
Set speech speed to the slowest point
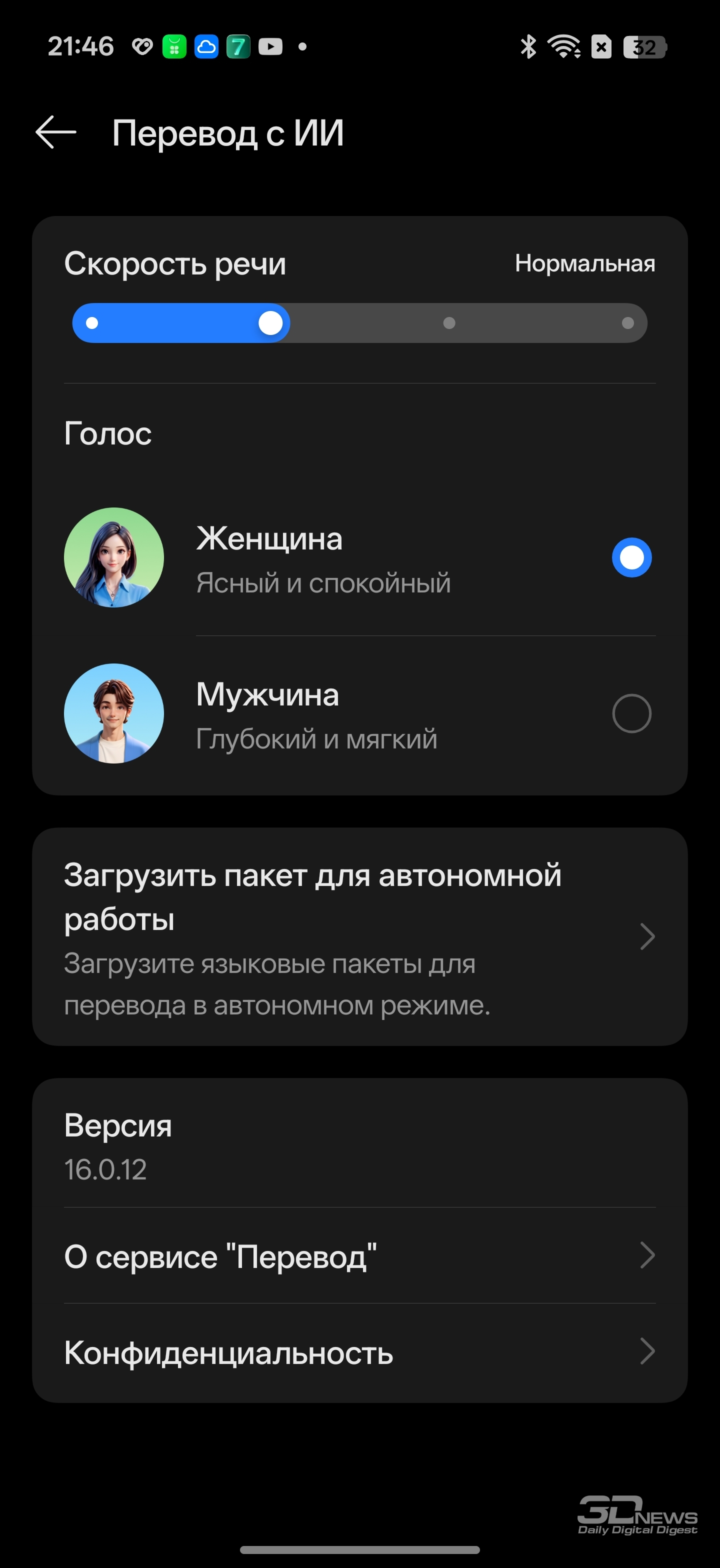tap(92, 323)
